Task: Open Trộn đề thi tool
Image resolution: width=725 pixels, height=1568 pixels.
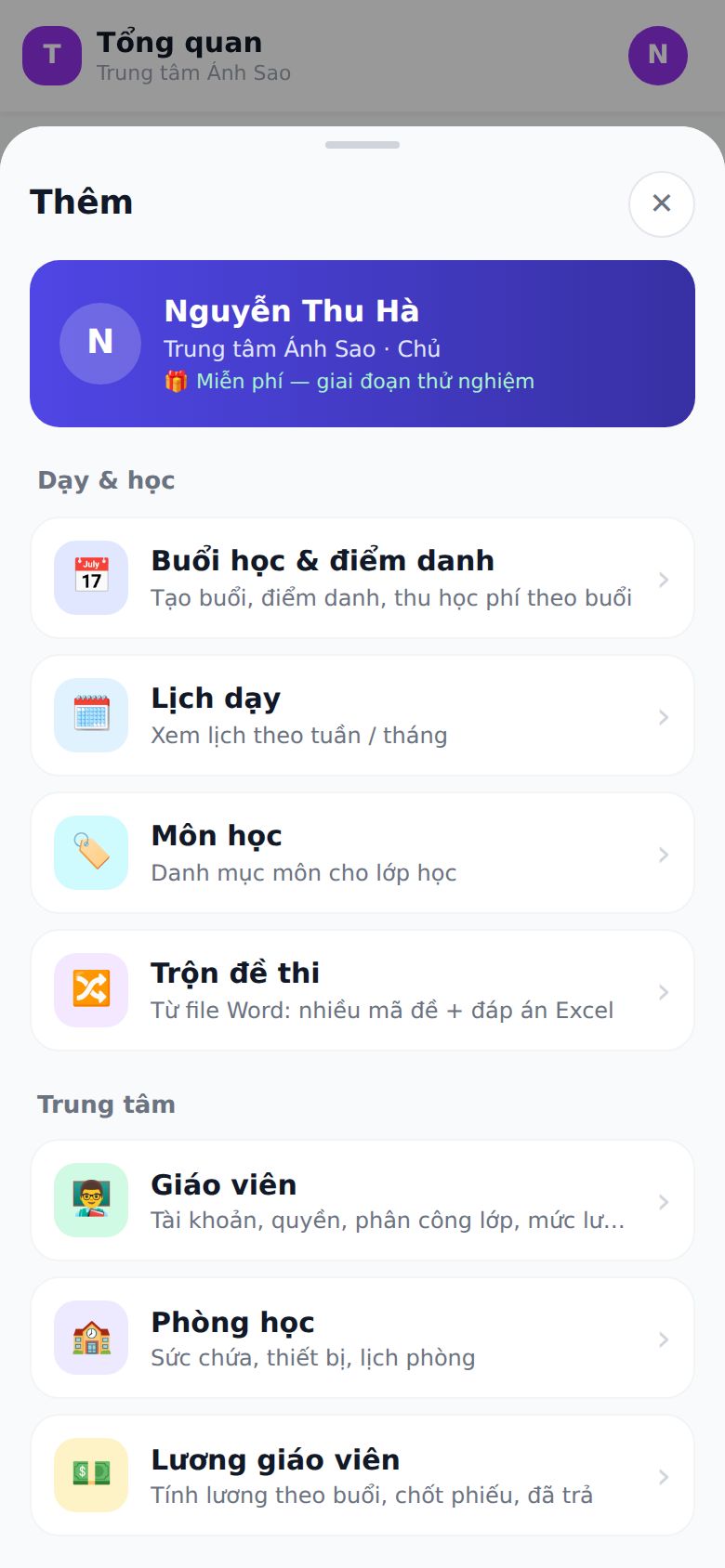Action: [362, 990]
